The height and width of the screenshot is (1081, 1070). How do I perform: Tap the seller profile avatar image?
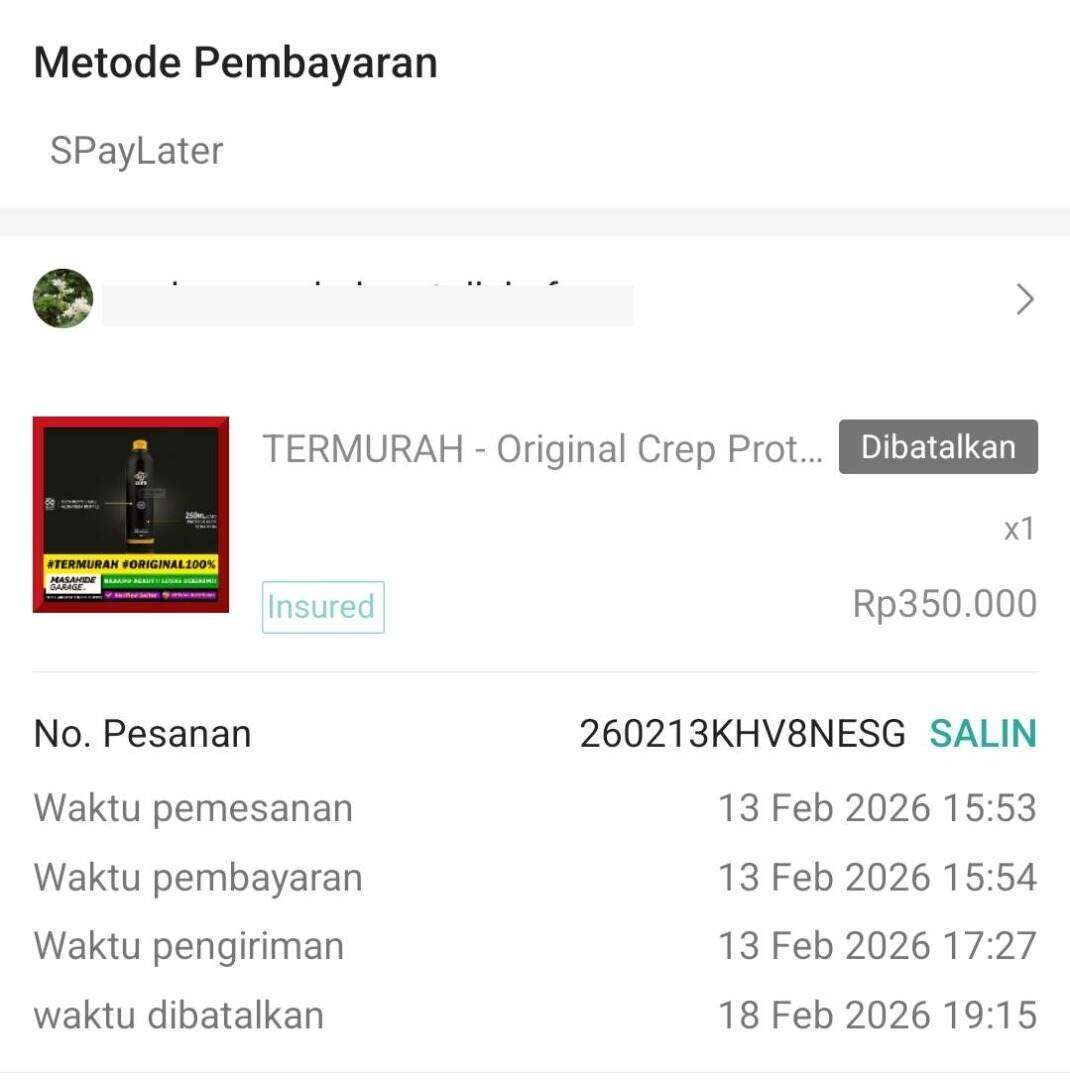point(62,298)
